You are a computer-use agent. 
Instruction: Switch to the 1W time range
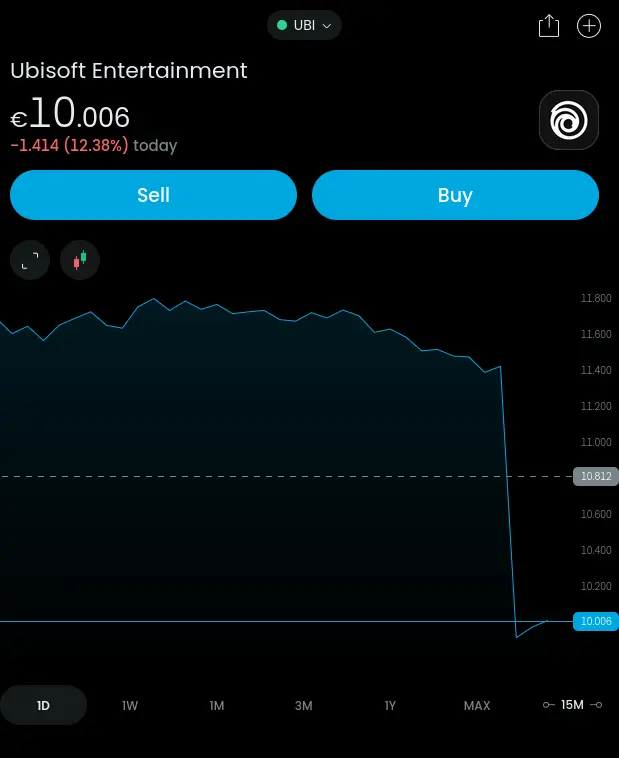tap(130, 705)
